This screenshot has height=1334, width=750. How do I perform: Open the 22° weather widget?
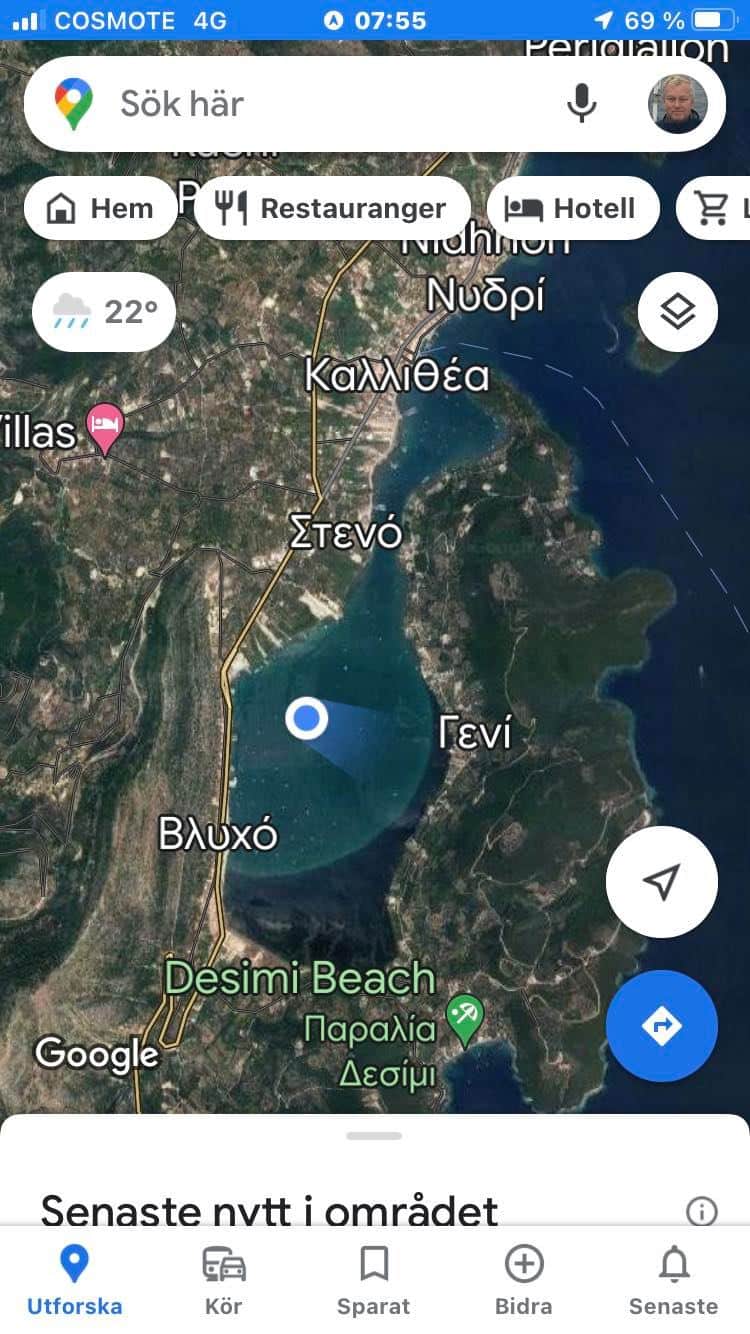(x=104, y=312)
